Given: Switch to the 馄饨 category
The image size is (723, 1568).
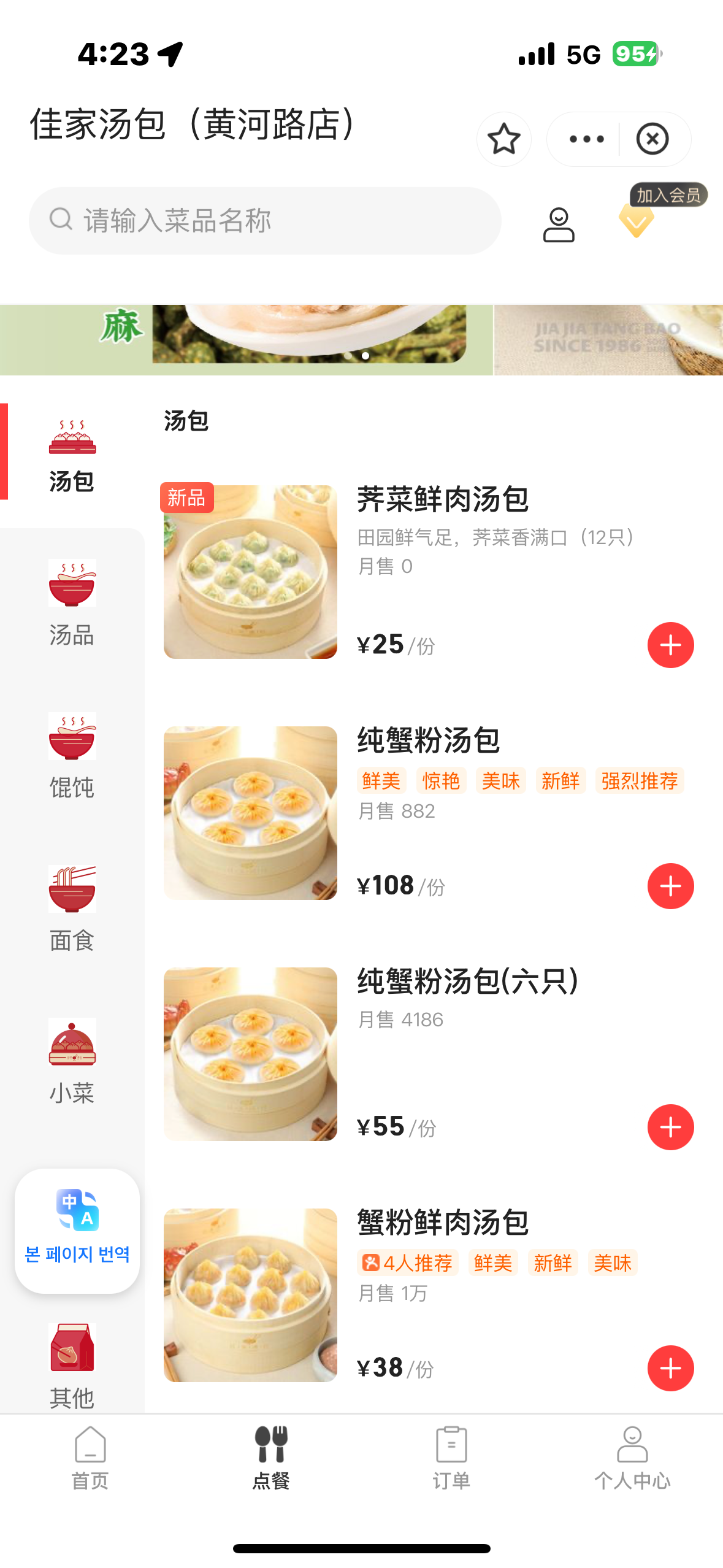Looking at the screenshot, I should pos(72,756).
